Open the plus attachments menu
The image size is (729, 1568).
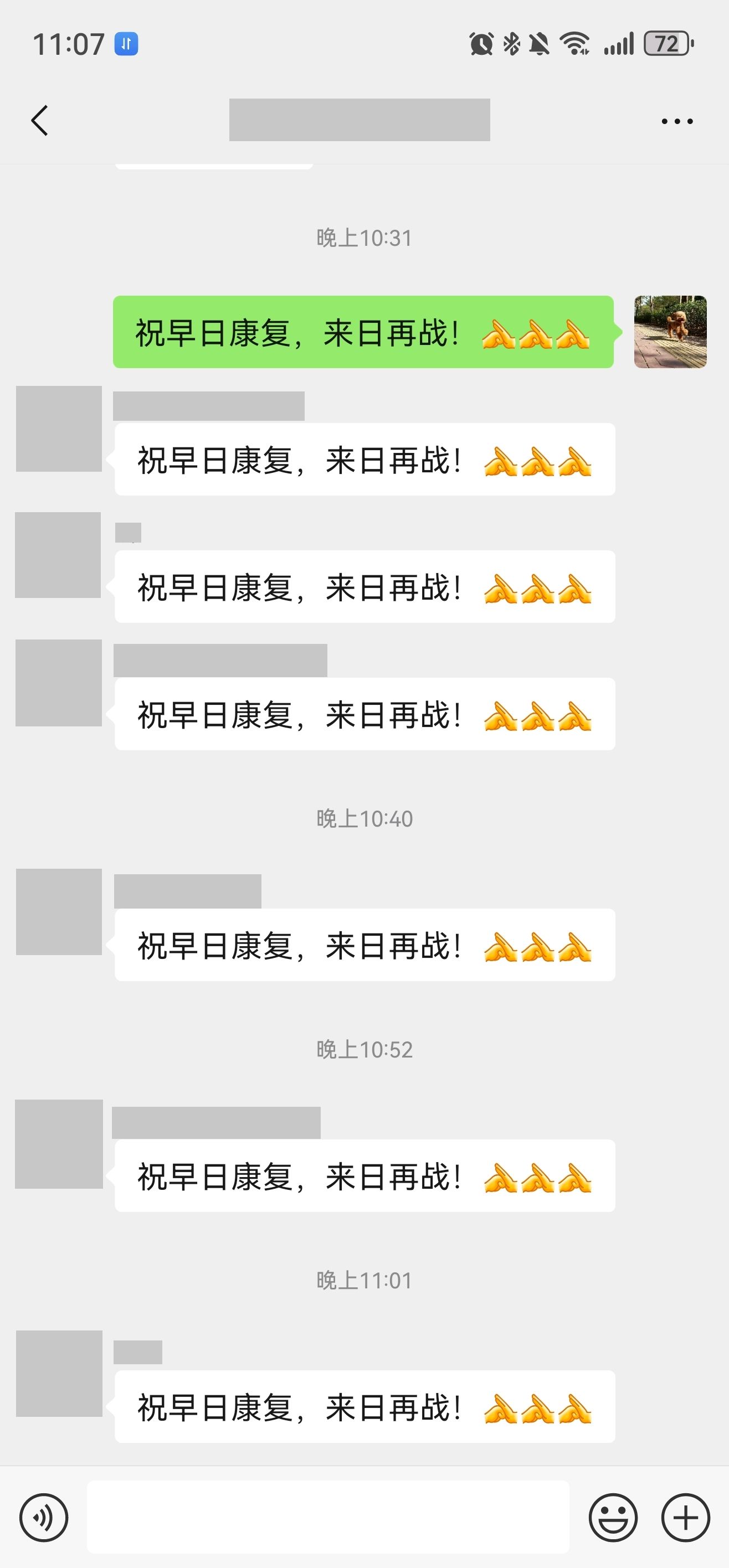coord(686,1518)
